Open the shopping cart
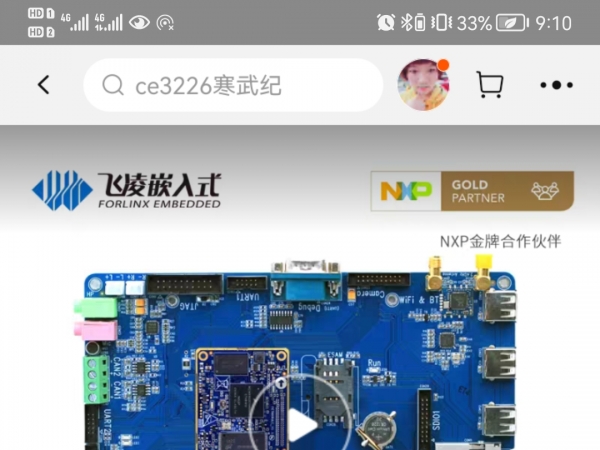The height and width of the screenshot is (450, 600). [x=490, y=85]
